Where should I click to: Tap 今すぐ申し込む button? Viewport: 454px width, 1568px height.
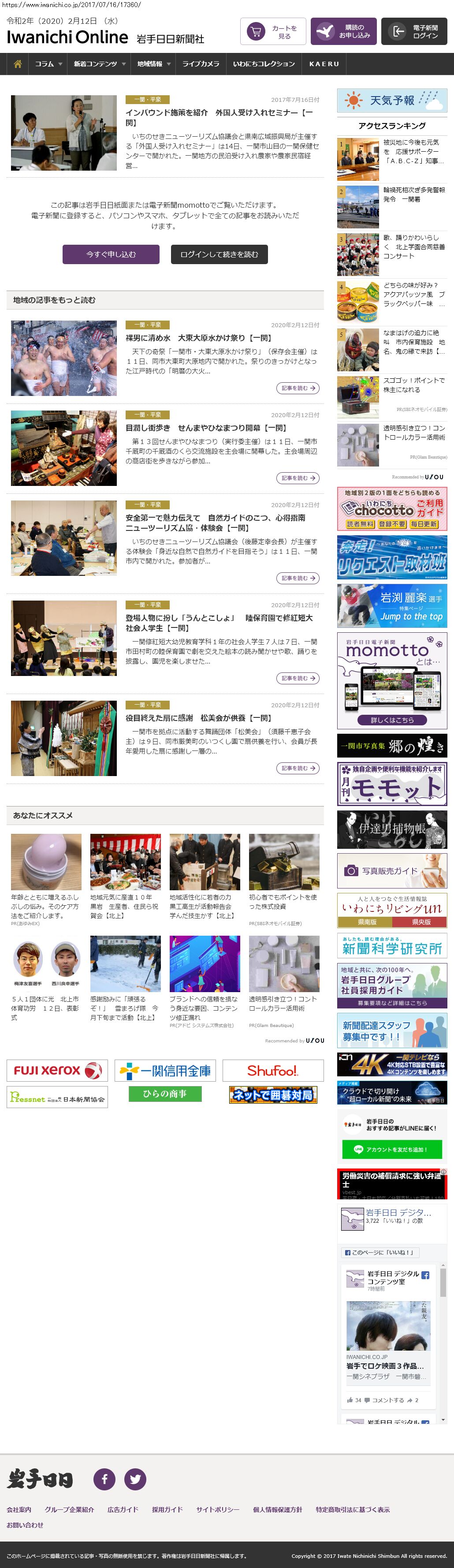point(111,254)
